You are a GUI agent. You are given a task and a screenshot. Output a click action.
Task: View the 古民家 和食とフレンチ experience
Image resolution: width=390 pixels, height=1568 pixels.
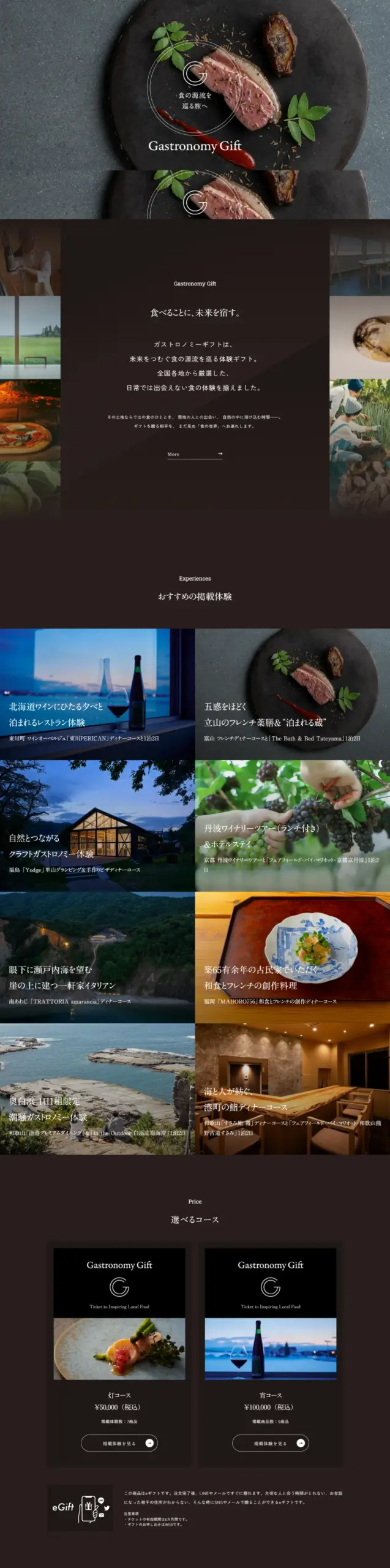[x=293, y=957]
